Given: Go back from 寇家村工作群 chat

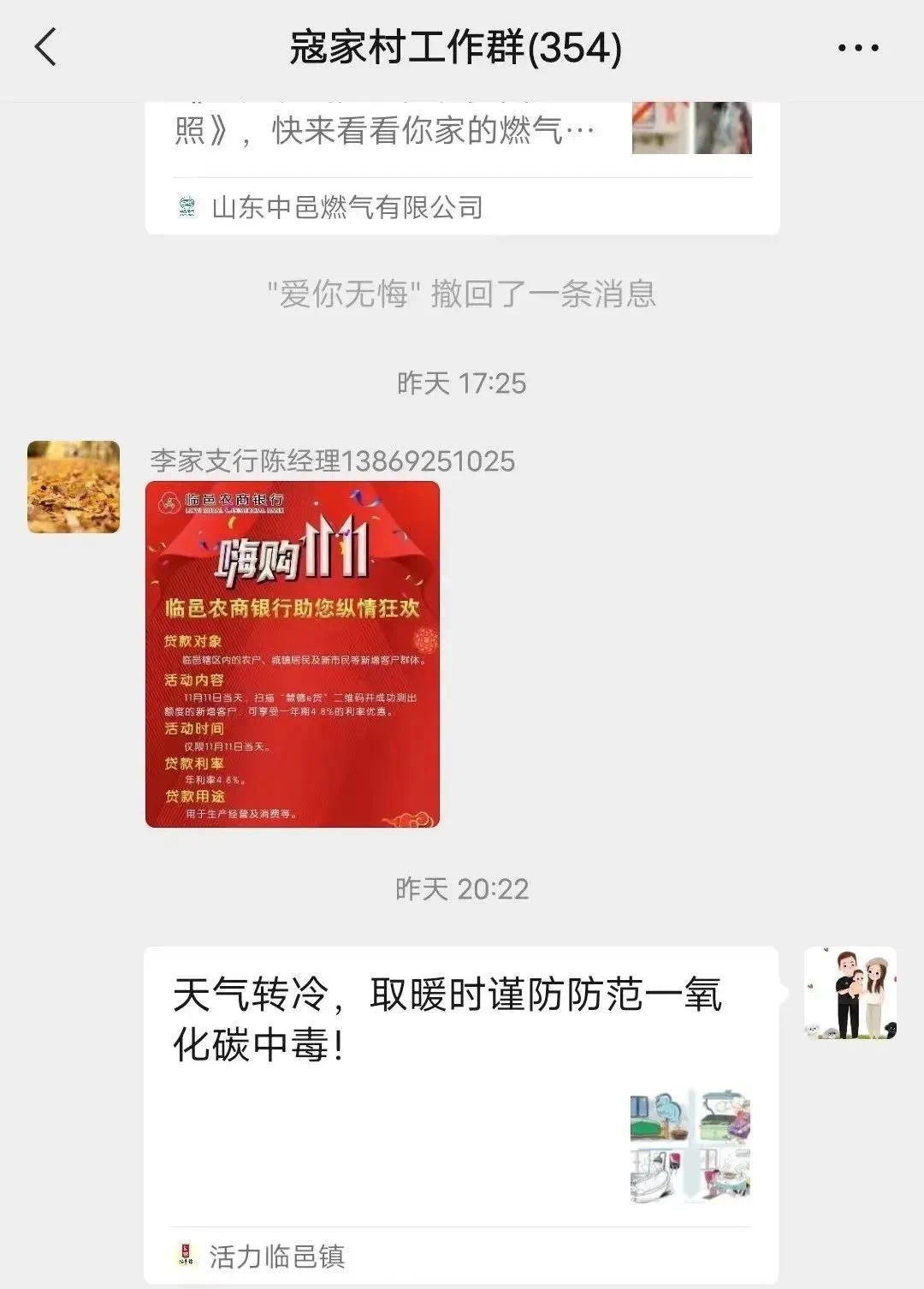Looking at the screenshot, I should coord(46,47).
